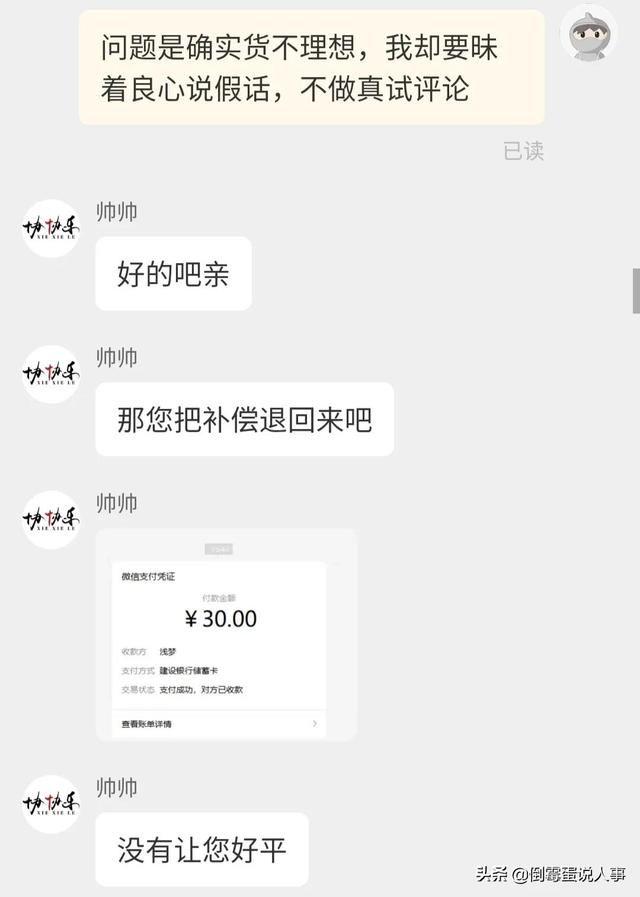Viewport: 640px width, 897px height.
Task: Open the ¥30.00 payment receipt image
Action: [226, 635]
